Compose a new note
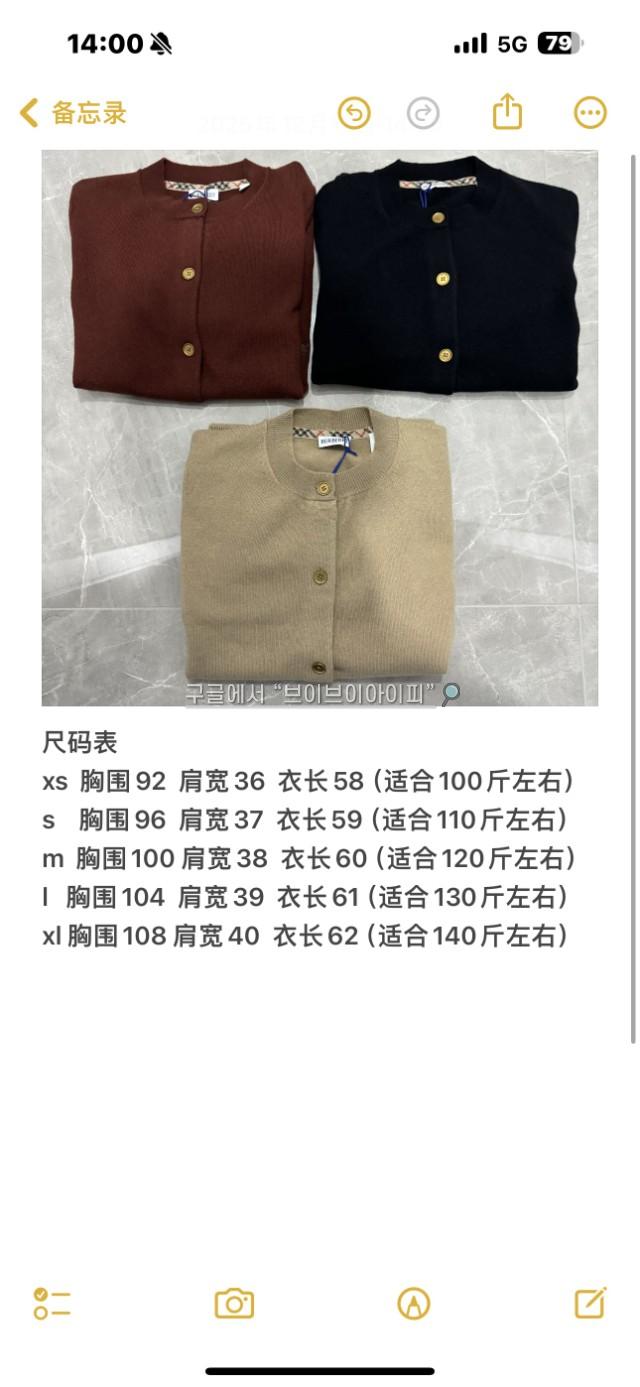Image resolution: width=640 pixels, height=1387 pixels. (x=590, y=1303)
